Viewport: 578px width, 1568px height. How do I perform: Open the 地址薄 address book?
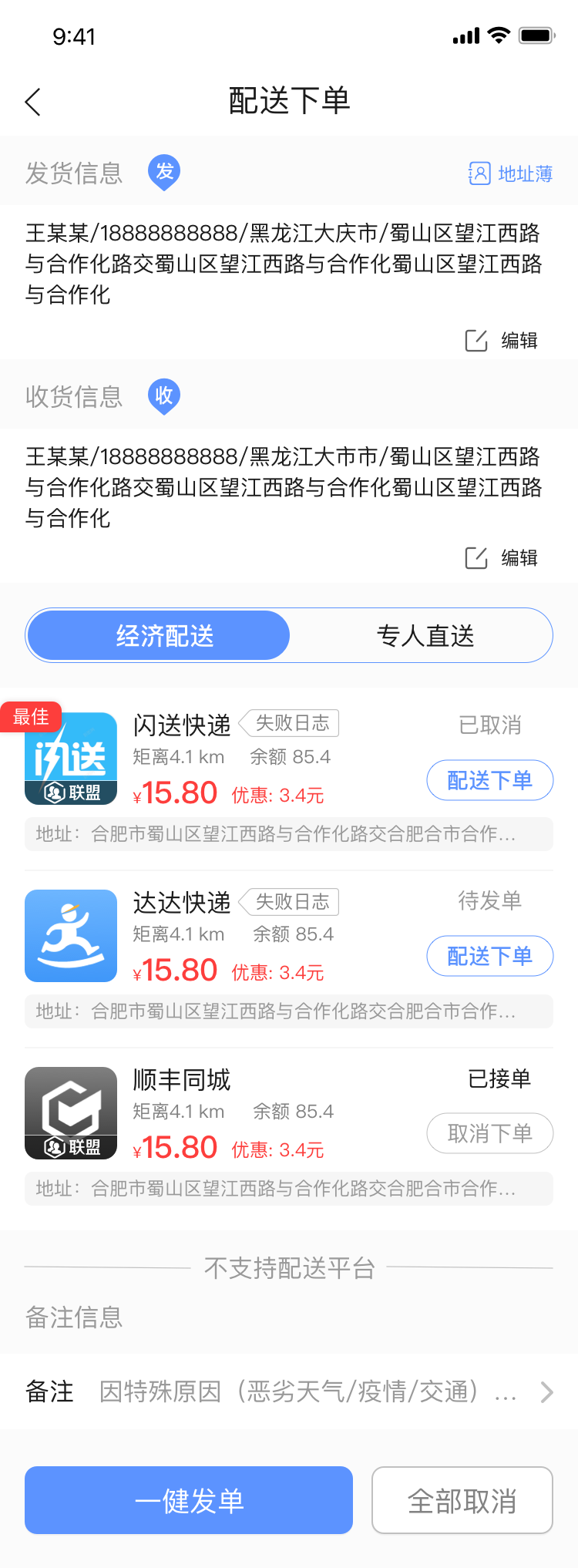tap(511, 173)
